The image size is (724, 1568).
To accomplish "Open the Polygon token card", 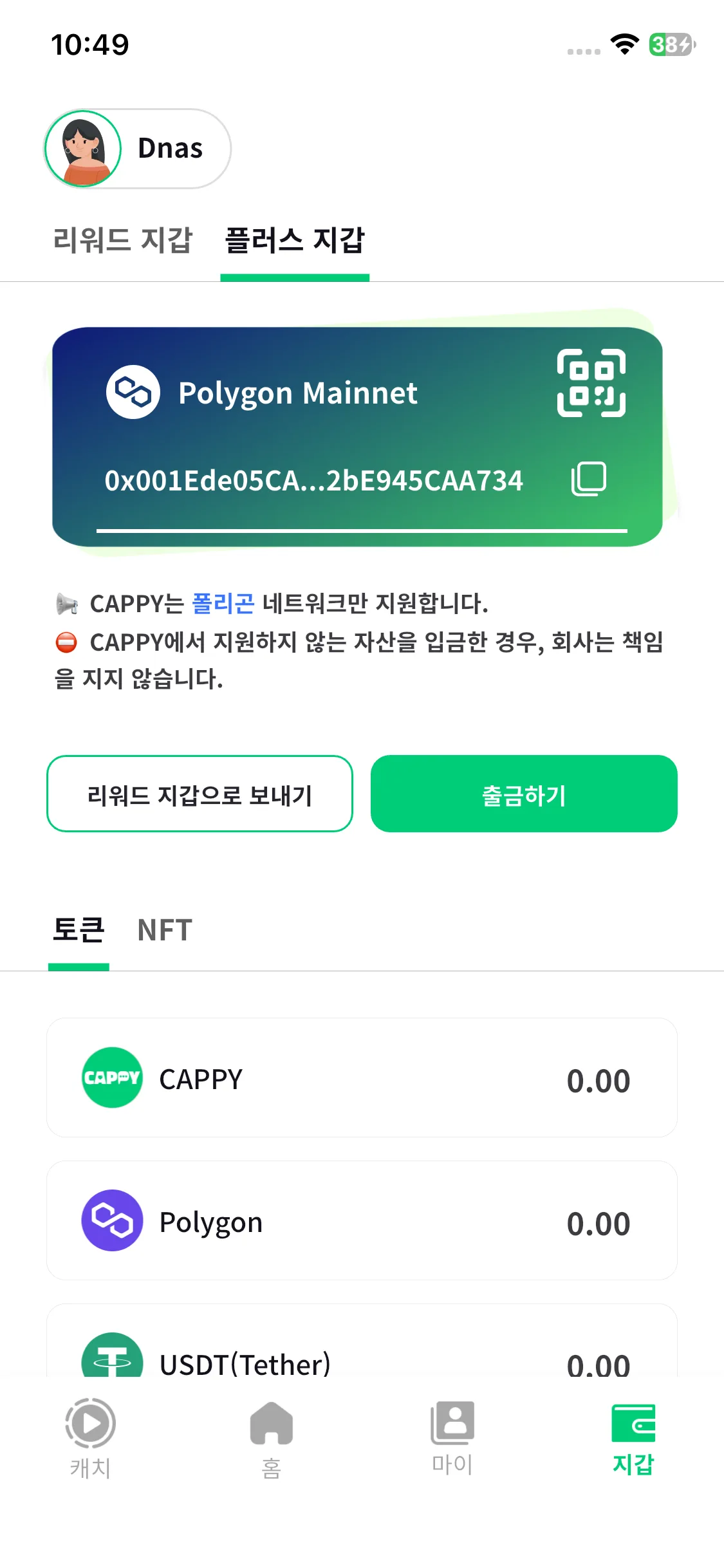I will tap(362, 1220).
